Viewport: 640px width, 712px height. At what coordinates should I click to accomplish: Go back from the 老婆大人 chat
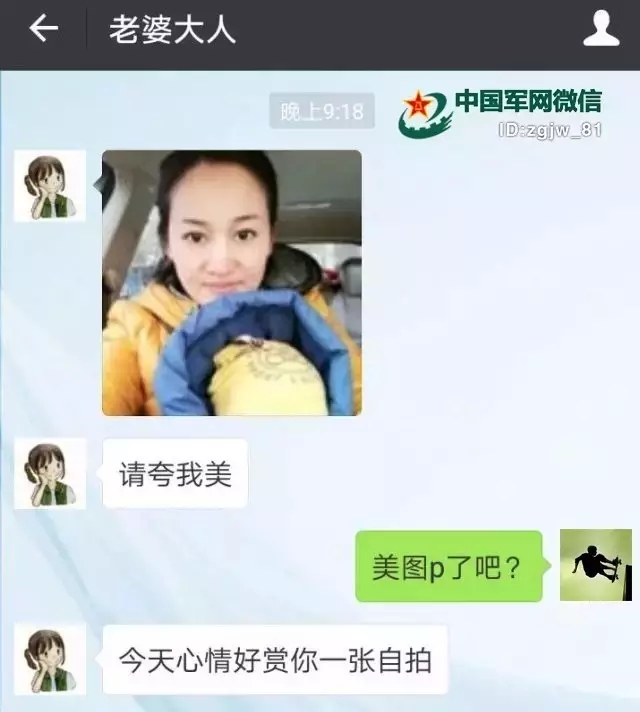pos(43,30)
